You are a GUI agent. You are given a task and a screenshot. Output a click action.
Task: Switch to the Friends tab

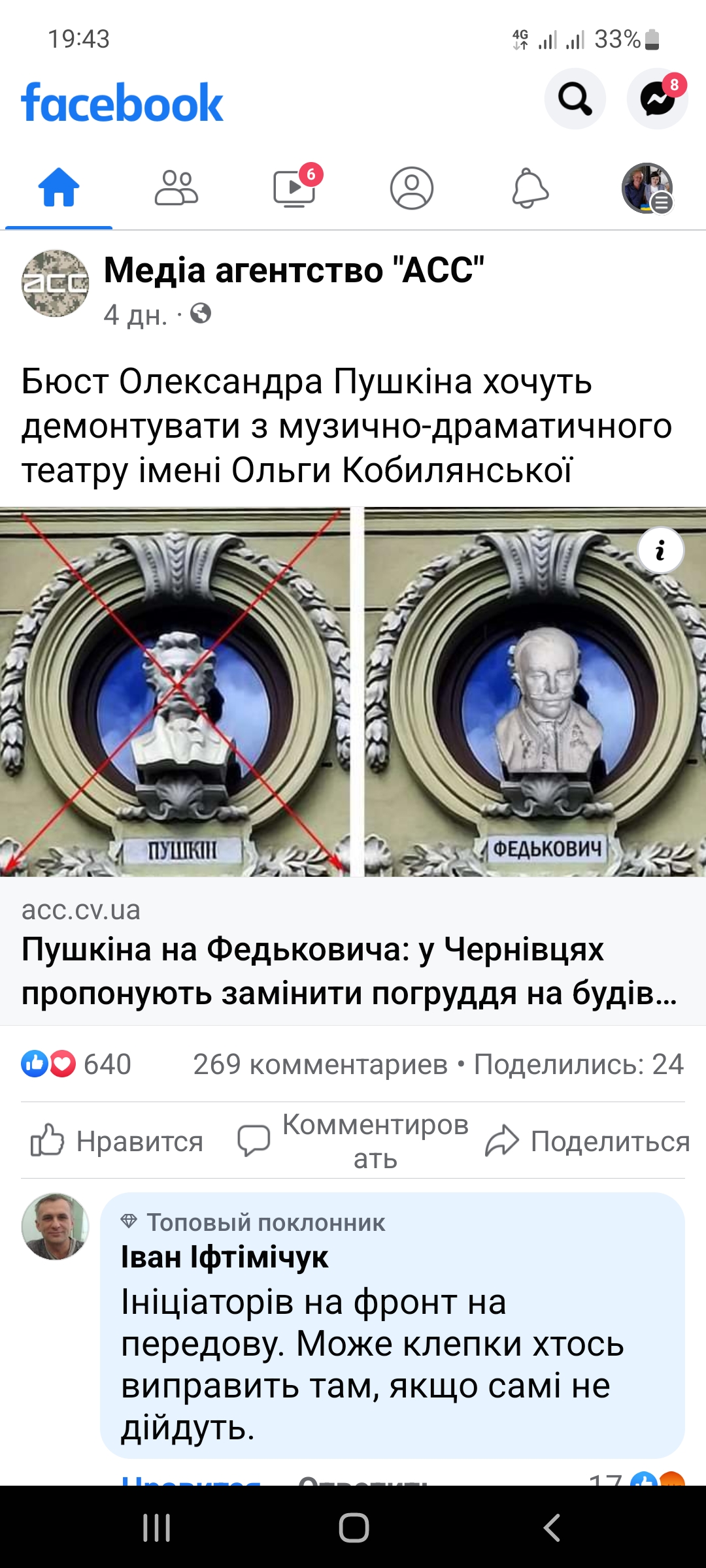coord(176,188)
